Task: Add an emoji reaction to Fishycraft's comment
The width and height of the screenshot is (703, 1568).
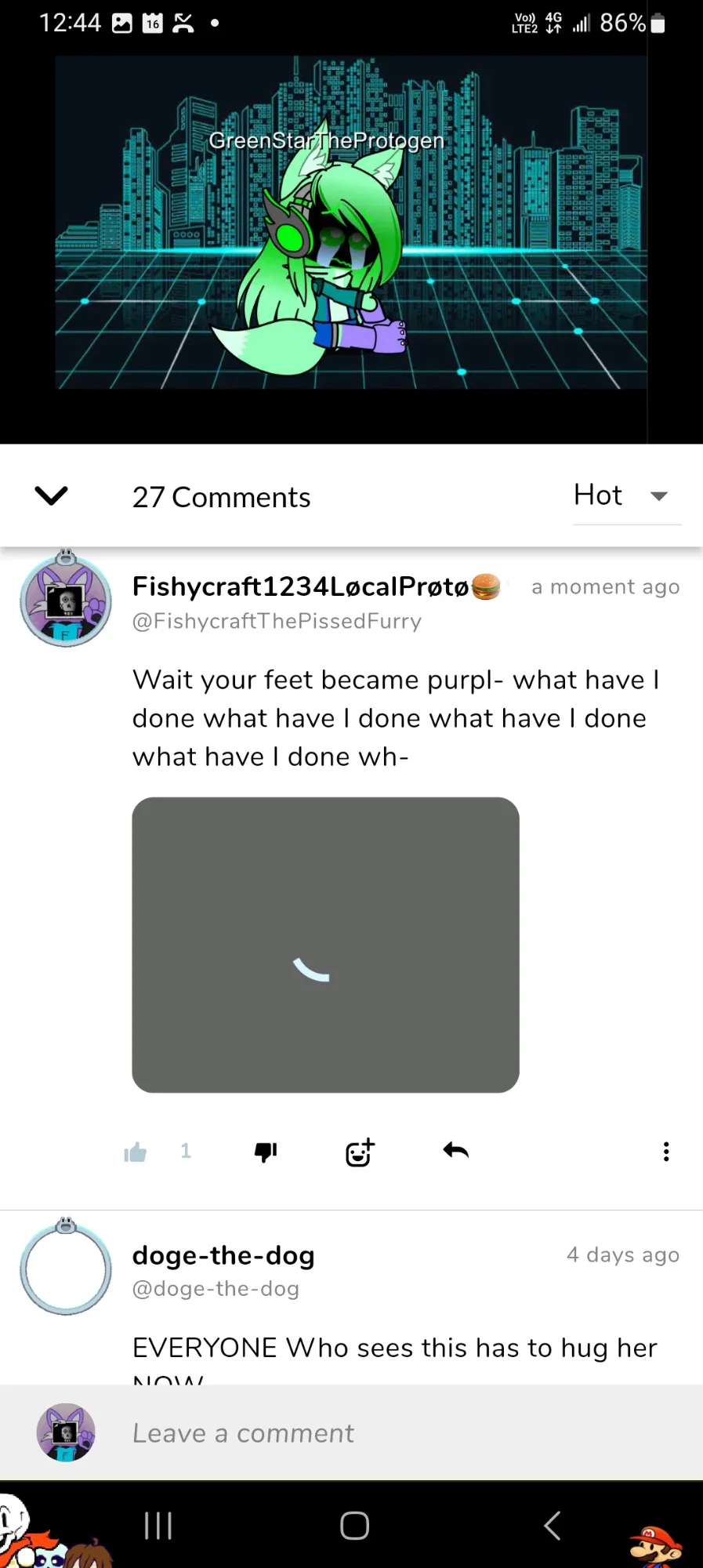Action: tap(361, 1152)
